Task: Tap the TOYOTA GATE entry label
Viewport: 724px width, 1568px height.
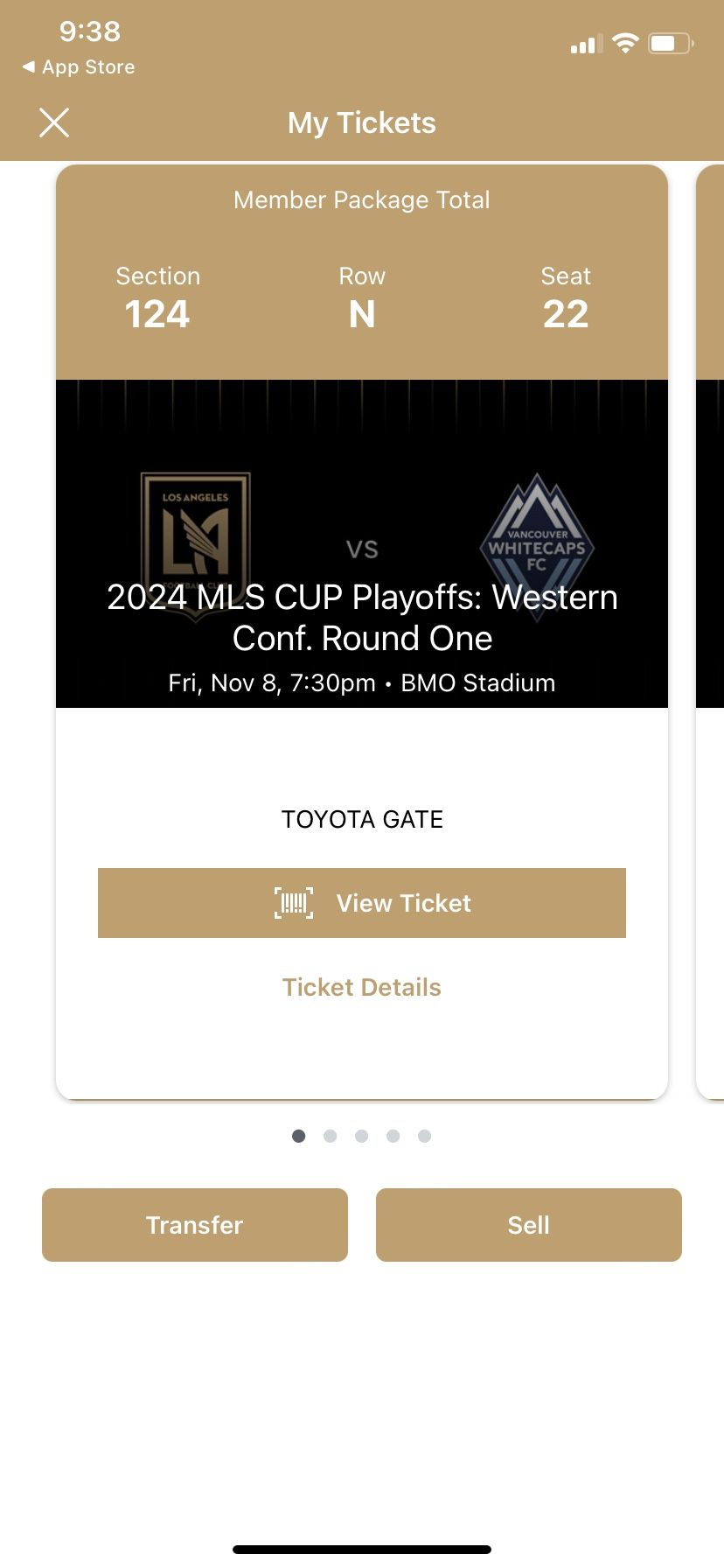Action: (361, 819)
